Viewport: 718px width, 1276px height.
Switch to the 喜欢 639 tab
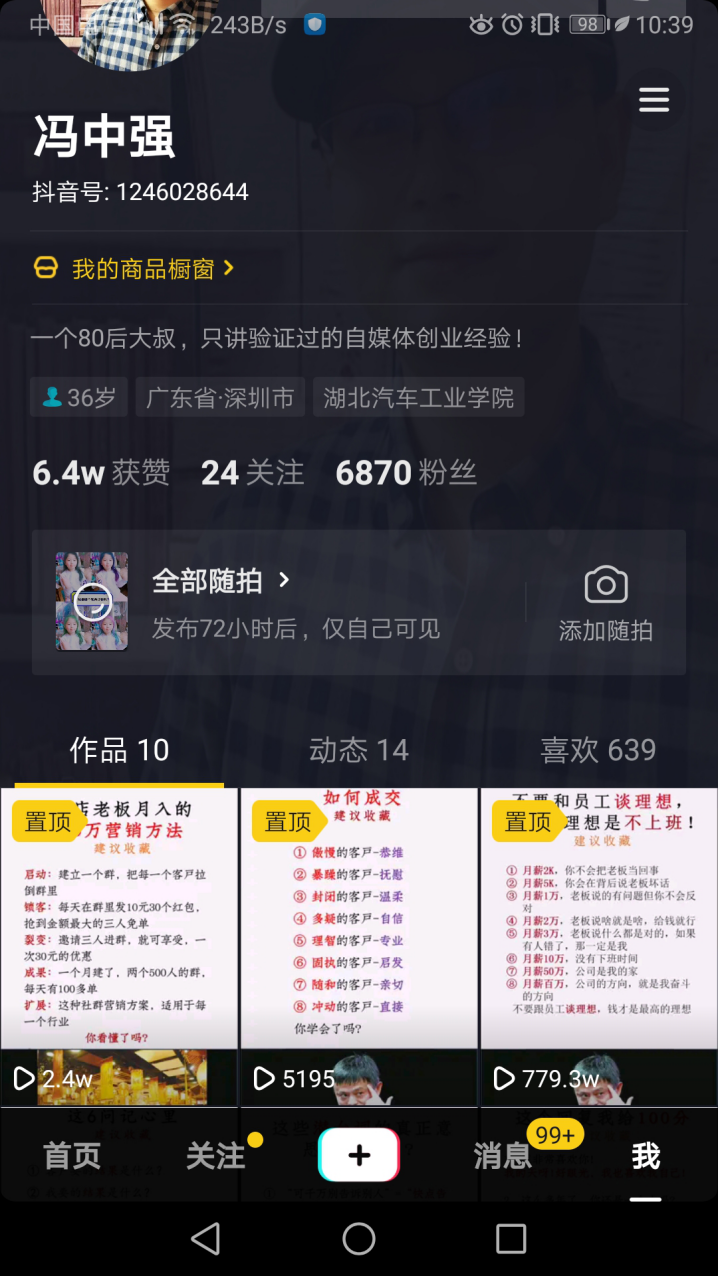598,750
